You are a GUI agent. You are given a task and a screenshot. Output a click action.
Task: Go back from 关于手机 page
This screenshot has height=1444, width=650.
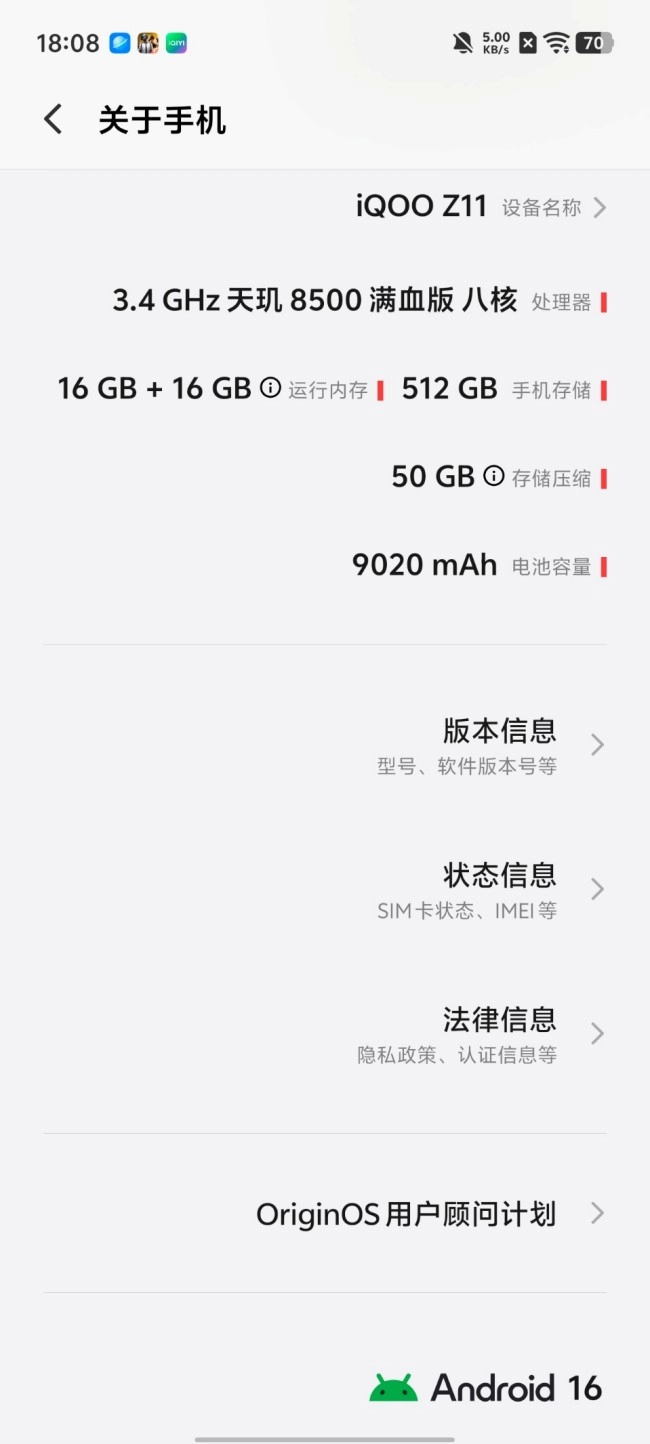[x=53, y=120]
